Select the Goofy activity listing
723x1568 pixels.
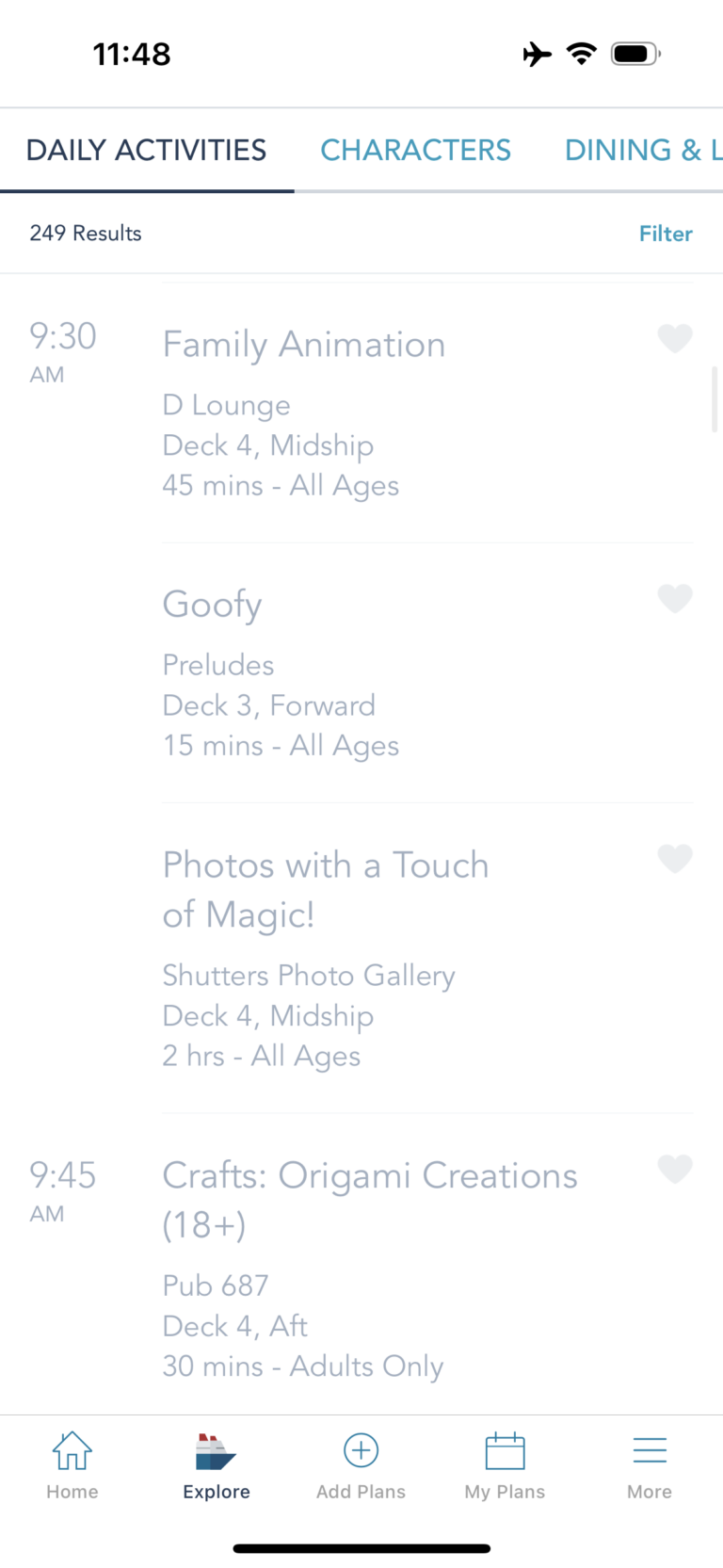212,604
